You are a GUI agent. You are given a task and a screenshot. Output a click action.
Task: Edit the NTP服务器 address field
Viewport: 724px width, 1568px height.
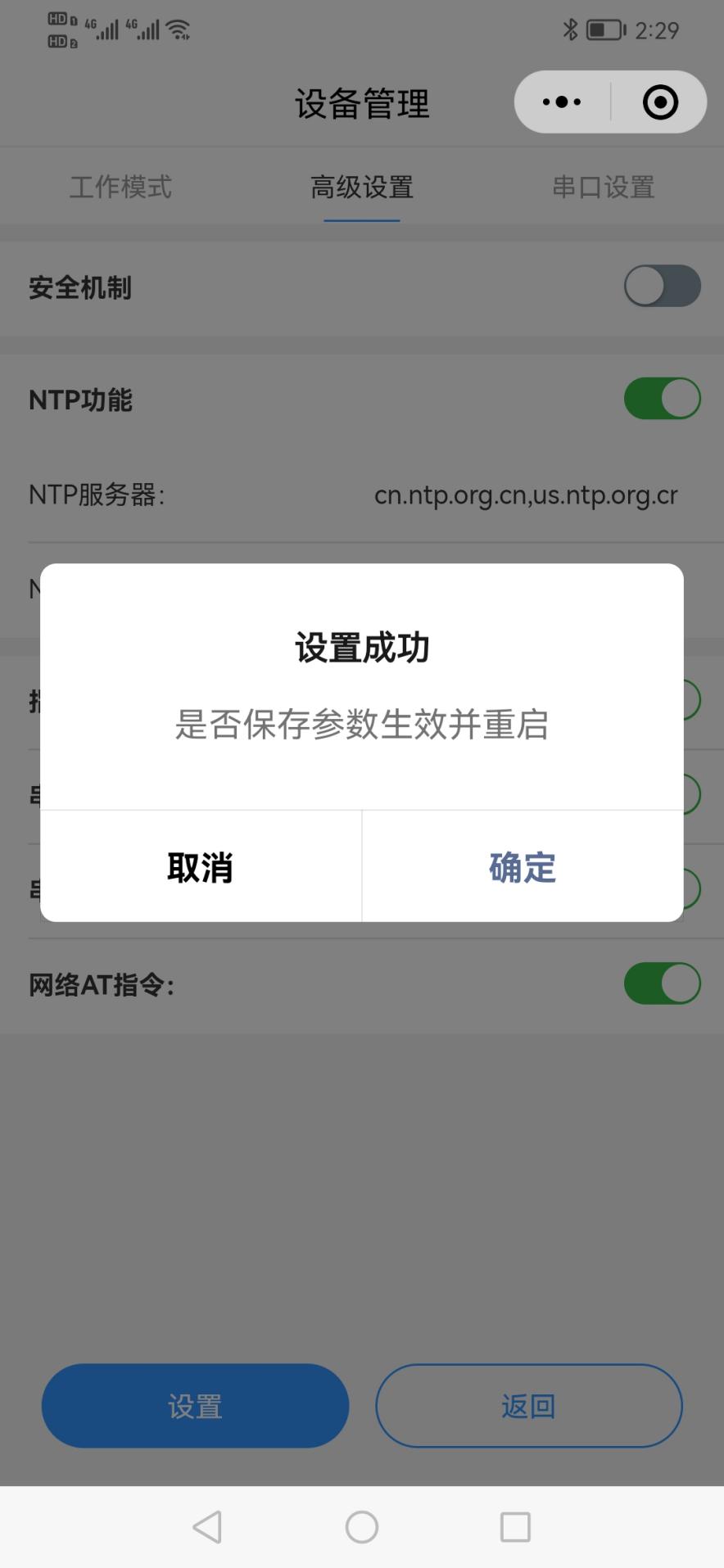pos(525,495)
